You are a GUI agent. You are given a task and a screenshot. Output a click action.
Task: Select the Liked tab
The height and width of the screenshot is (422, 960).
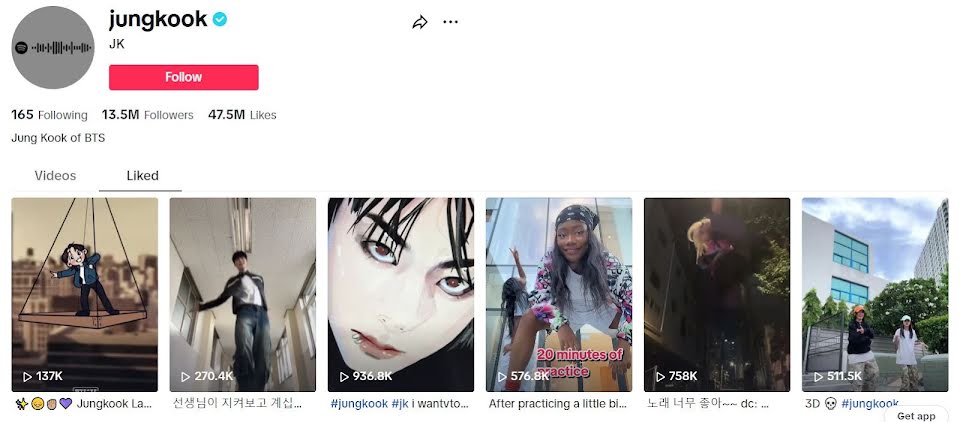tap(142, 175)
